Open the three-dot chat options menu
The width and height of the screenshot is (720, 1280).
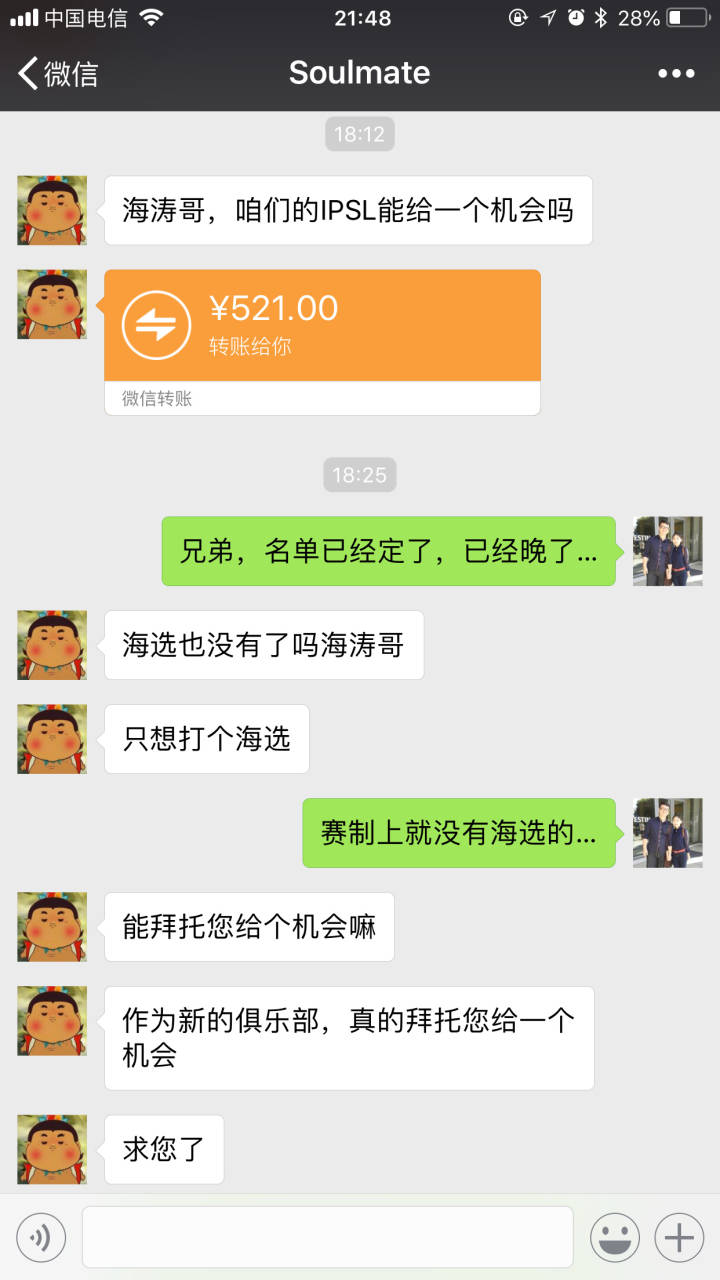[677, 72]
